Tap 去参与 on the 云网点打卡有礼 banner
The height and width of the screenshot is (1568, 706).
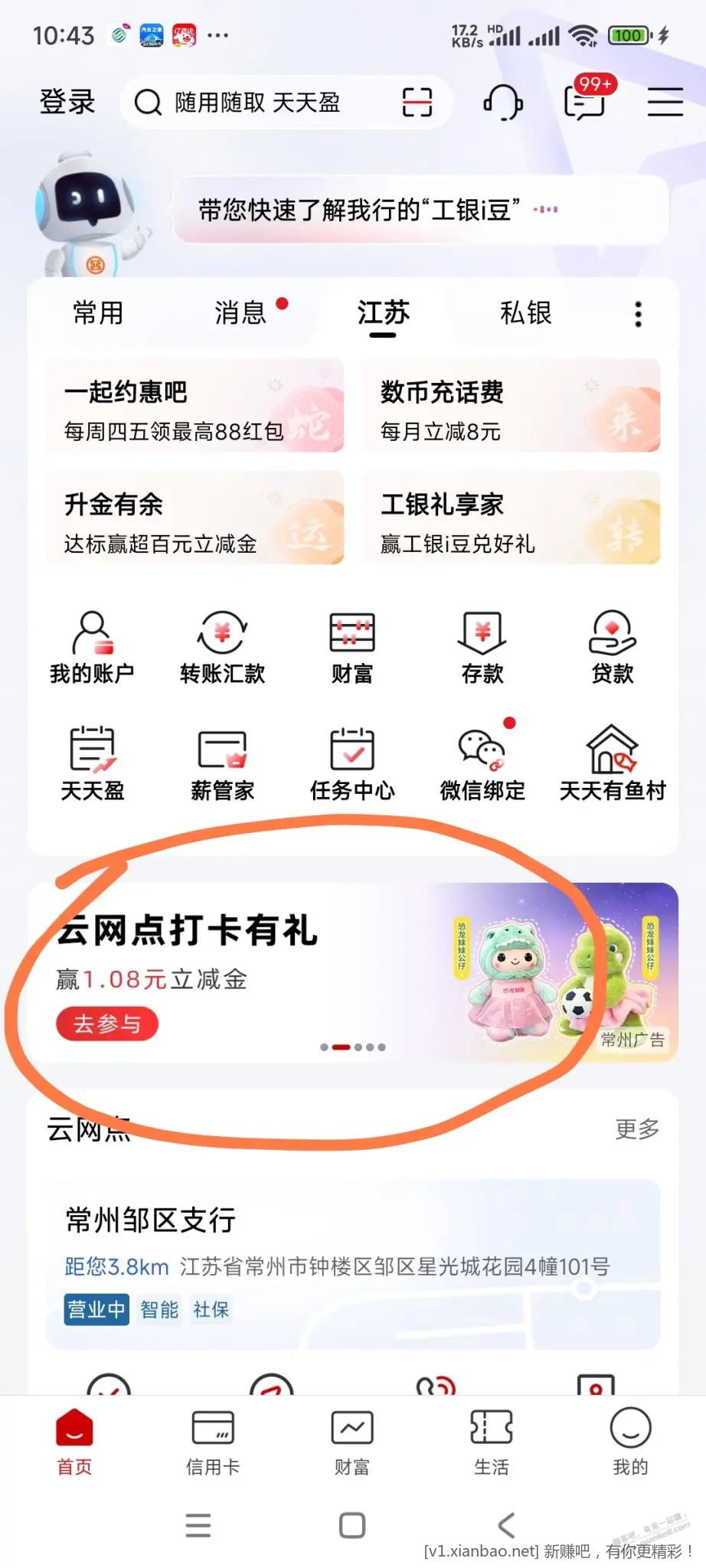107,1024
